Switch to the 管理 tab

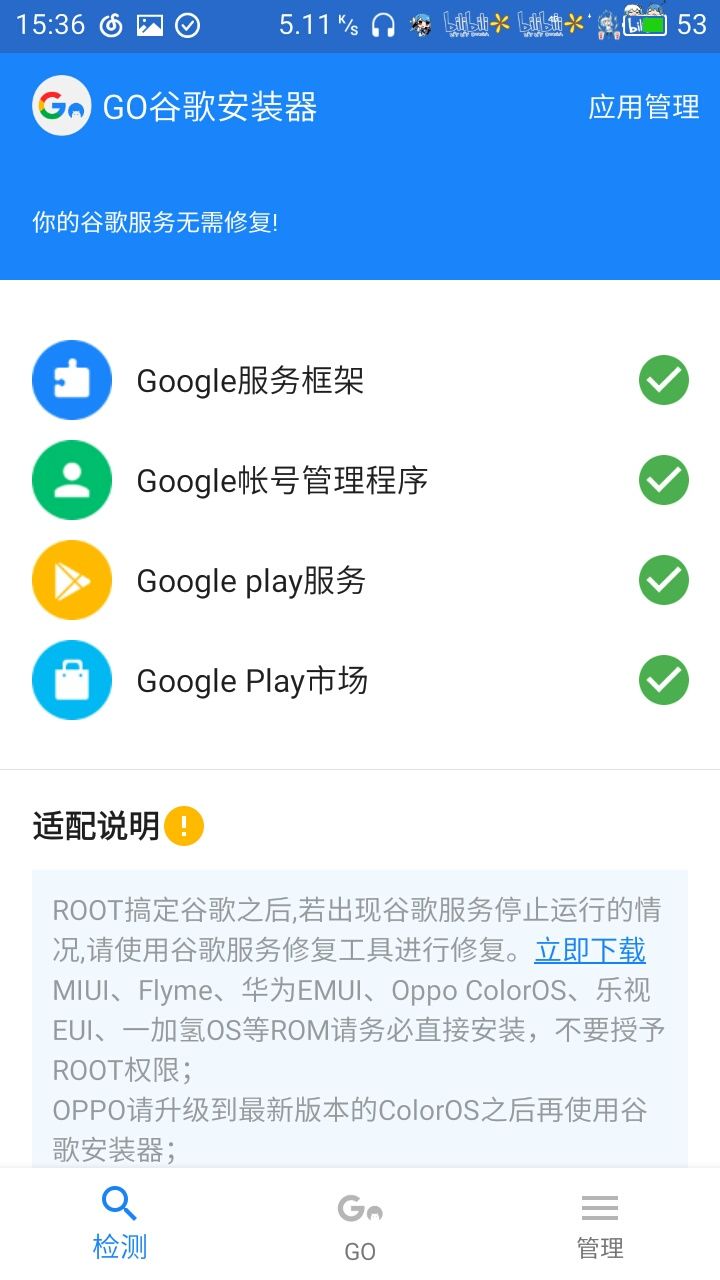pyautogui.click(x=600, y=1226)
